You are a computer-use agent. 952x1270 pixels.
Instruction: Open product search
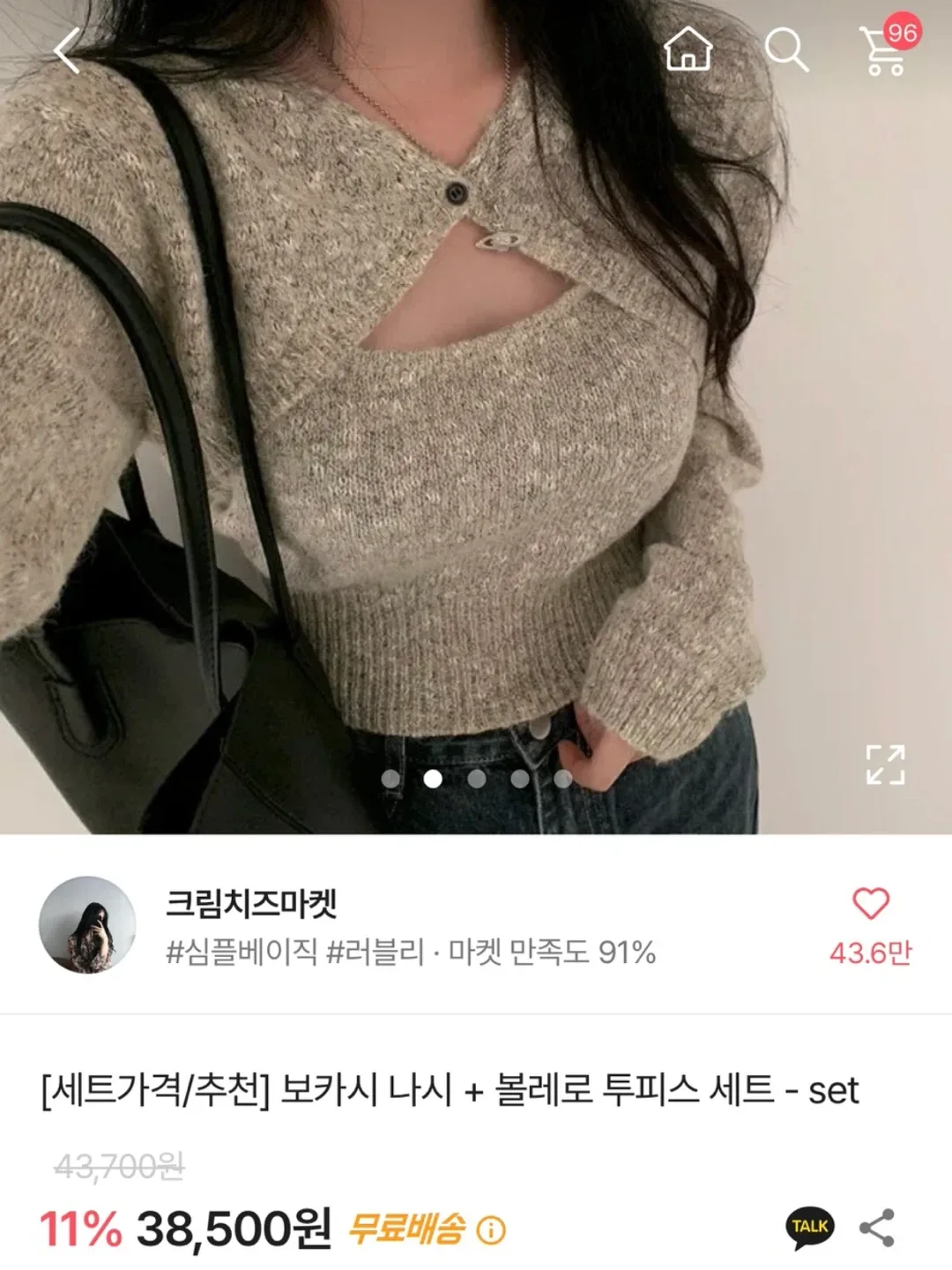785,49
